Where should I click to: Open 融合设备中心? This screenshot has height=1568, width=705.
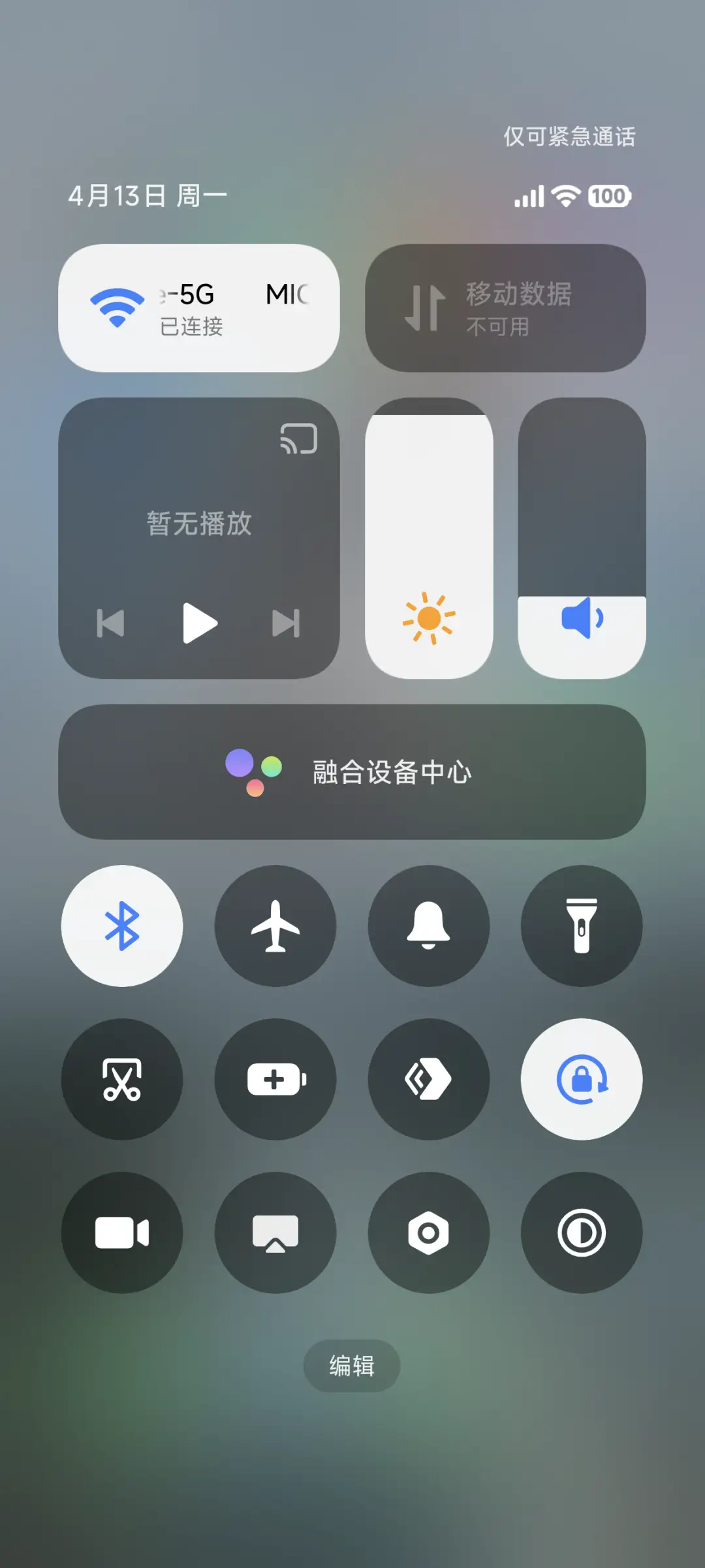coord(352,772)
